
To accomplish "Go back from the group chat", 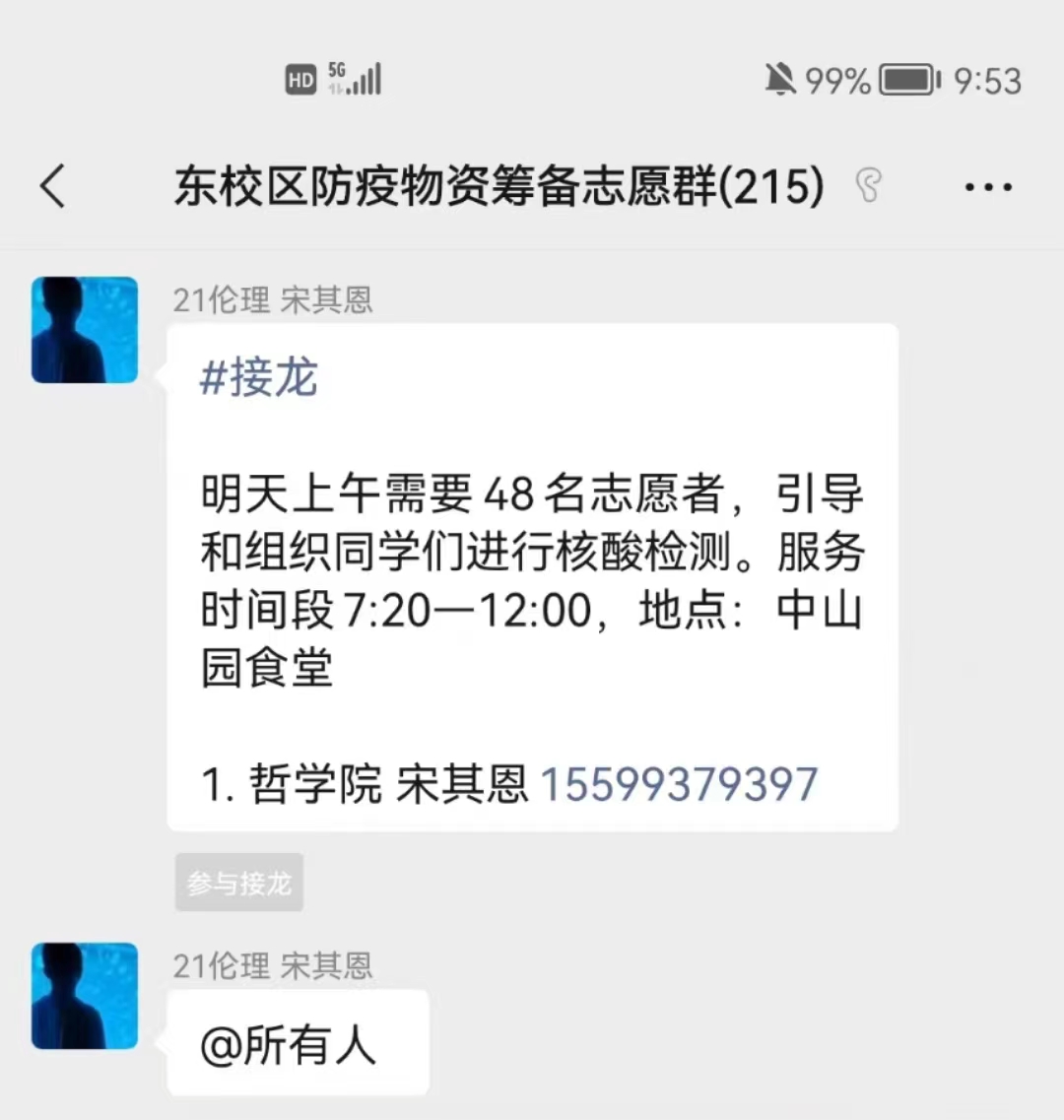I will 53,186.
